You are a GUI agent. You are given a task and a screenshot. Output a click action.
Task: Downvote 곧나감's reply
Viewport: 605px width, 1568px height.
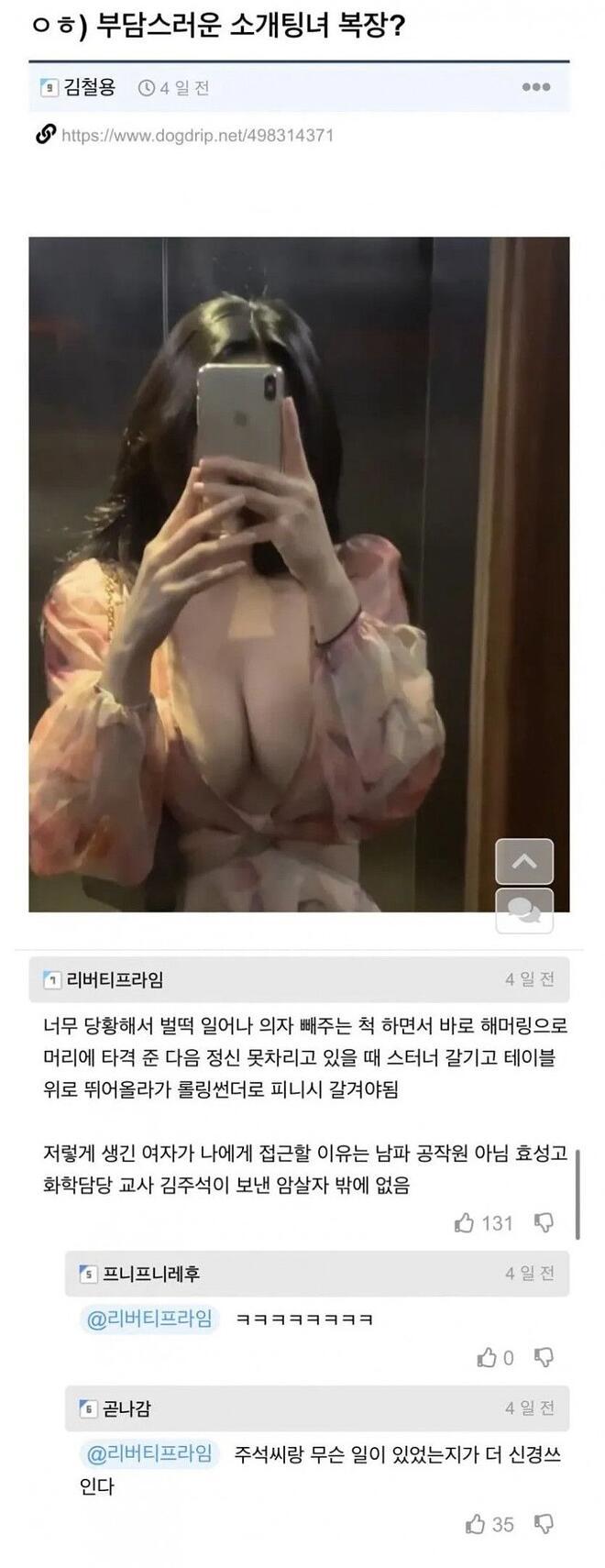point(544,1524)
